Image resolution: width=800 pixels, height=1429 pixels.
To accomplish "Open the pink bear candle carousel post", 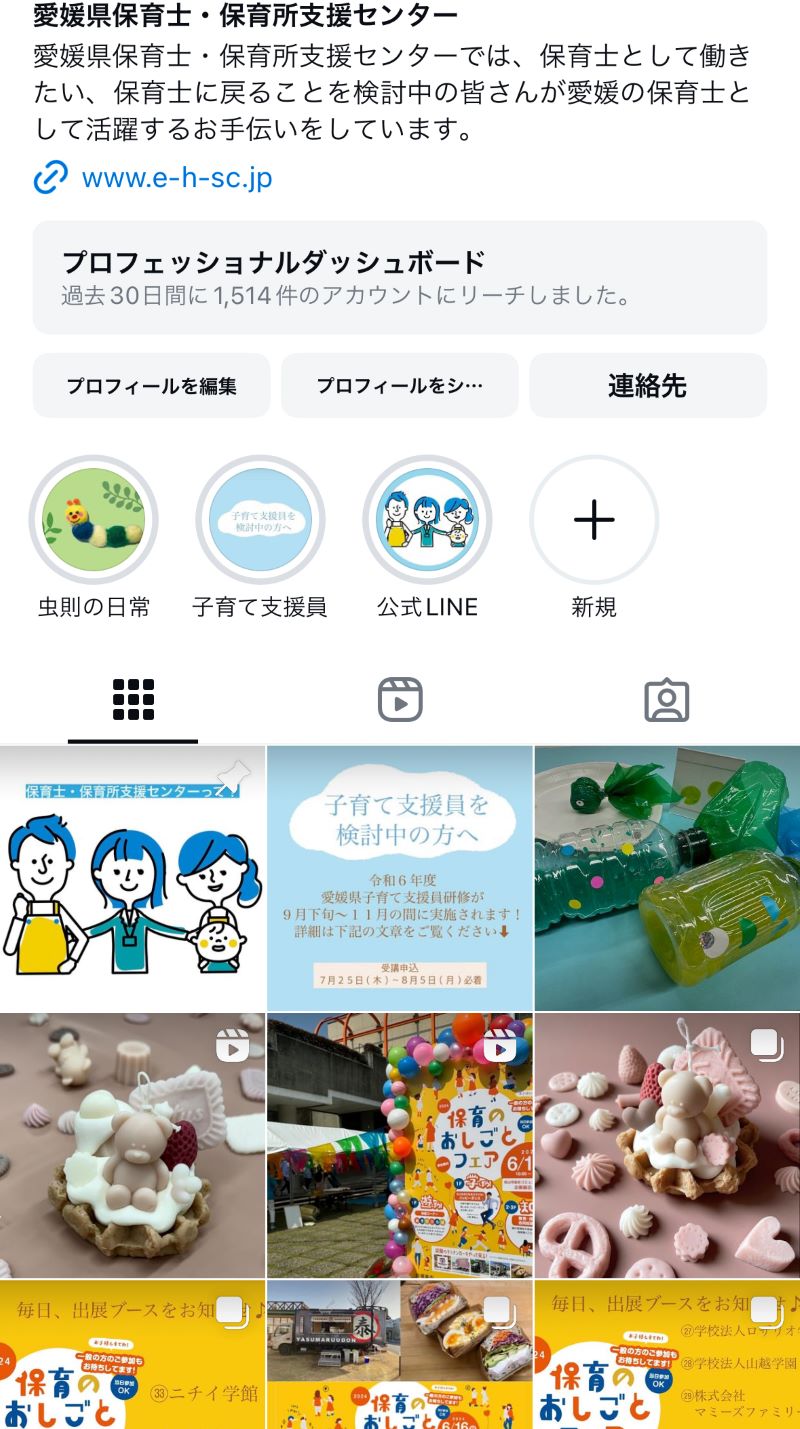I will pyautogui.click(x=667, y=1146).
